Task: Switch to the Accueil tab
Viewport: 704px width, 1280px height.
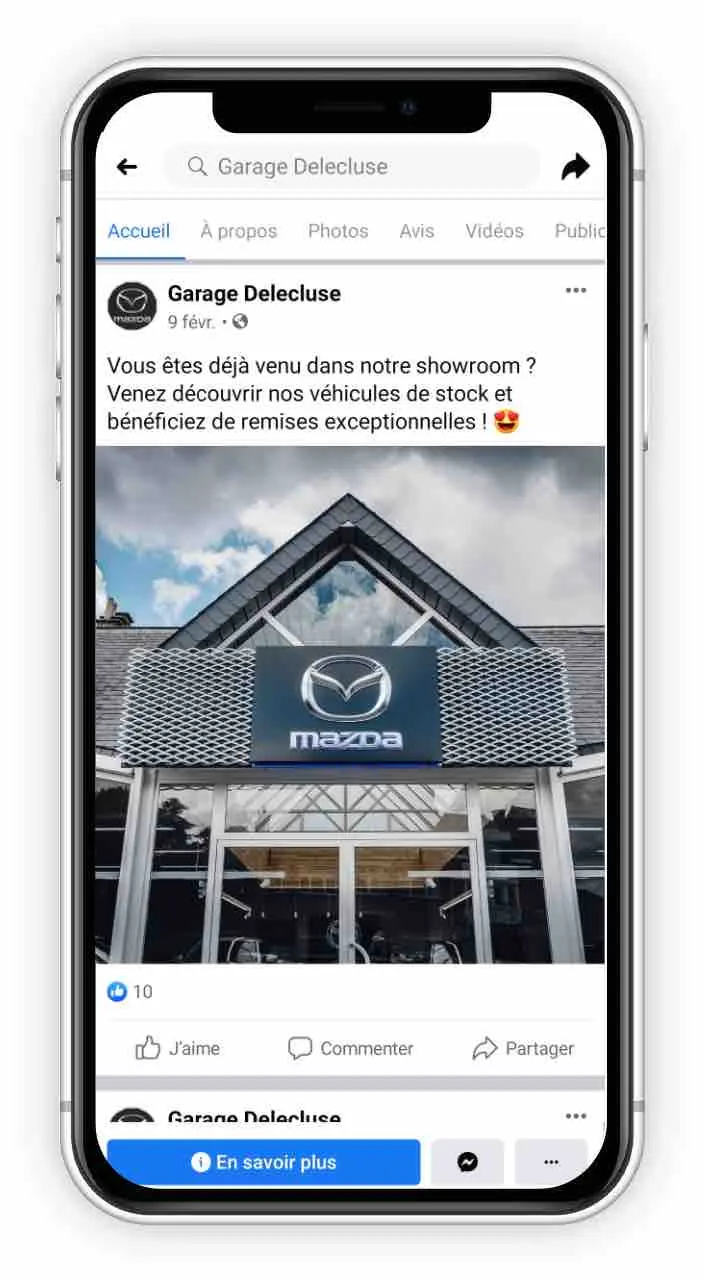Action: (x=139, y=231)
